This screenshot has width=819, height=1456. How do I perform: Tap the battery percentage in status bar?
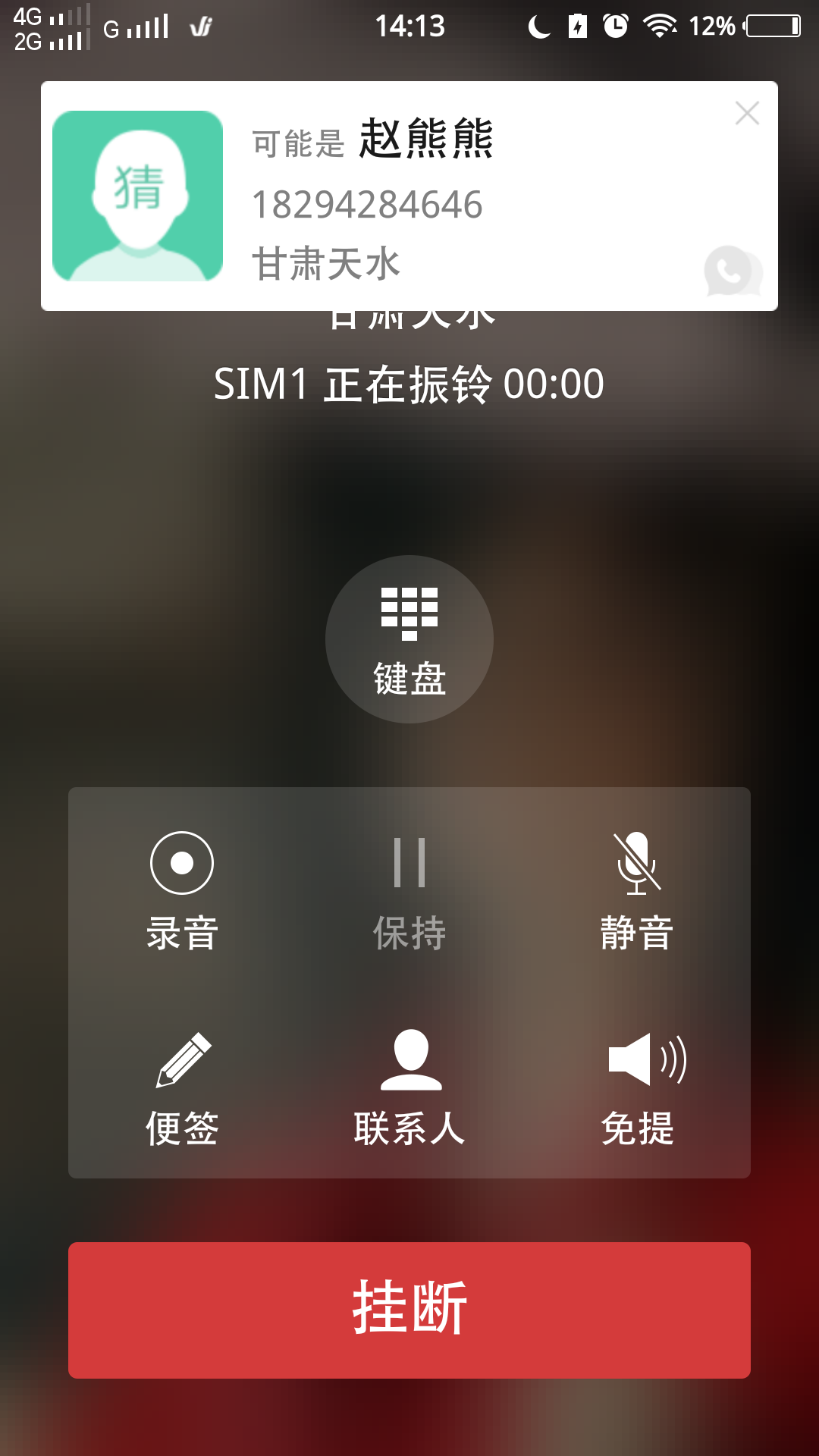pos(711,24)
